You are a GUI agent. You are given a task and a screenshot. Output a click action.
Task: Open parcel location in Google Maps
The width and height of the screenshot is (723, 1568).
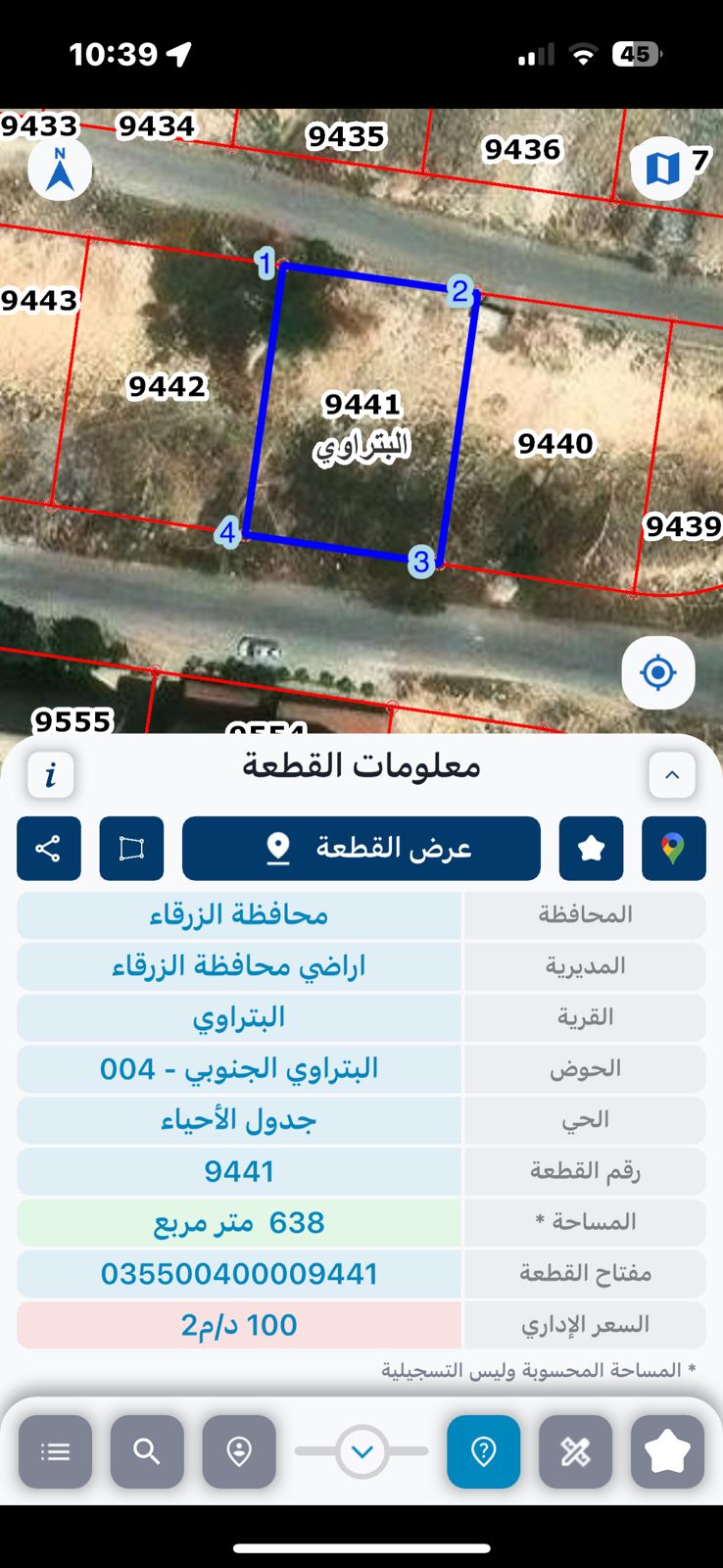[x=674, y=848]
